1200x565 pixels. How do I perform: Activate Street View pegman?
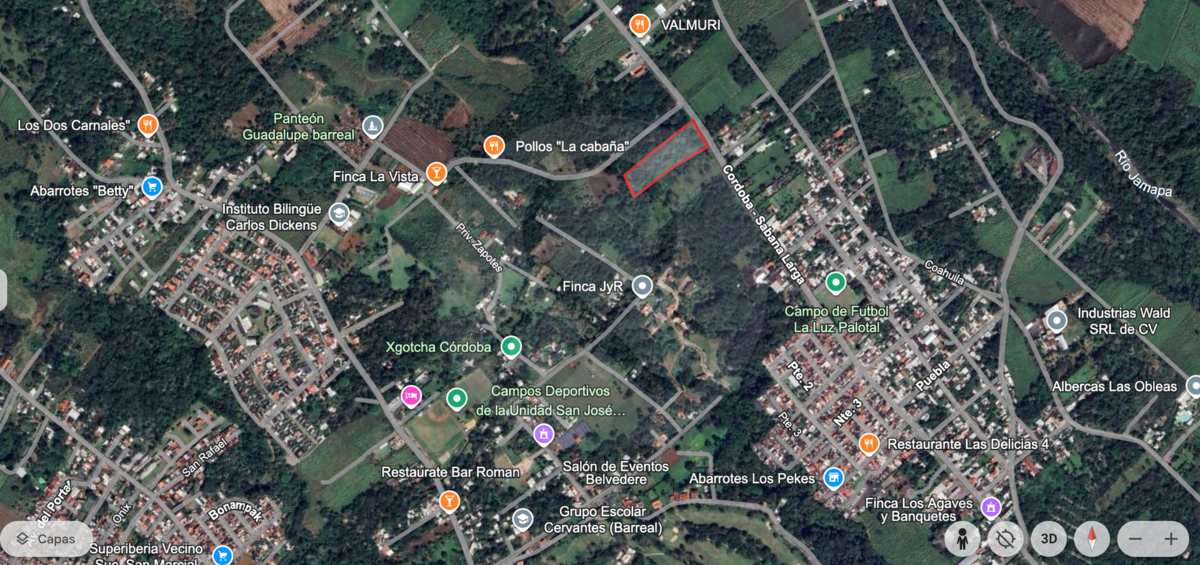tap(962, 539)
